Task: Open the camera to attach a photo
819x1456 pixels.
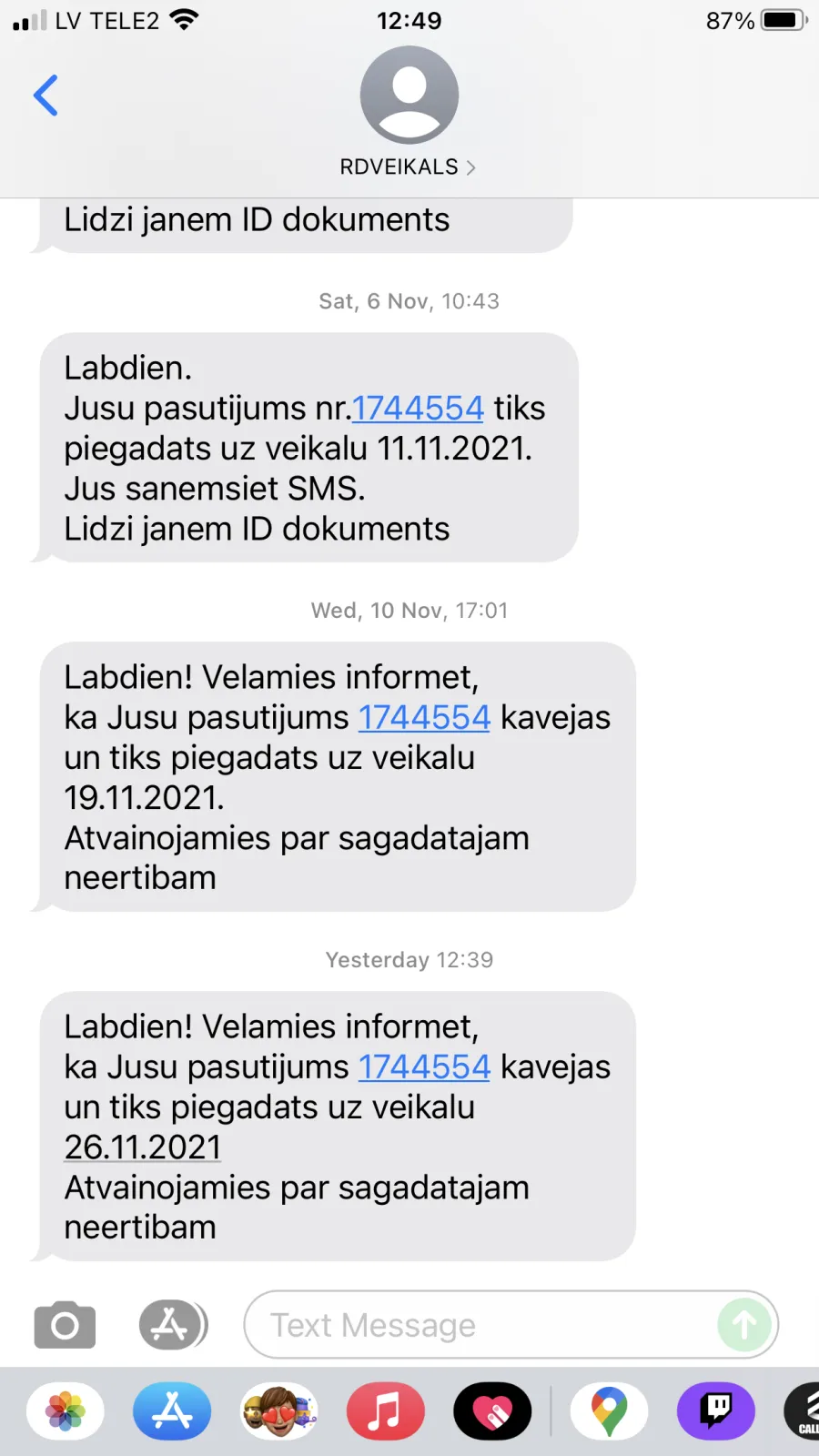Action: 65,1325
